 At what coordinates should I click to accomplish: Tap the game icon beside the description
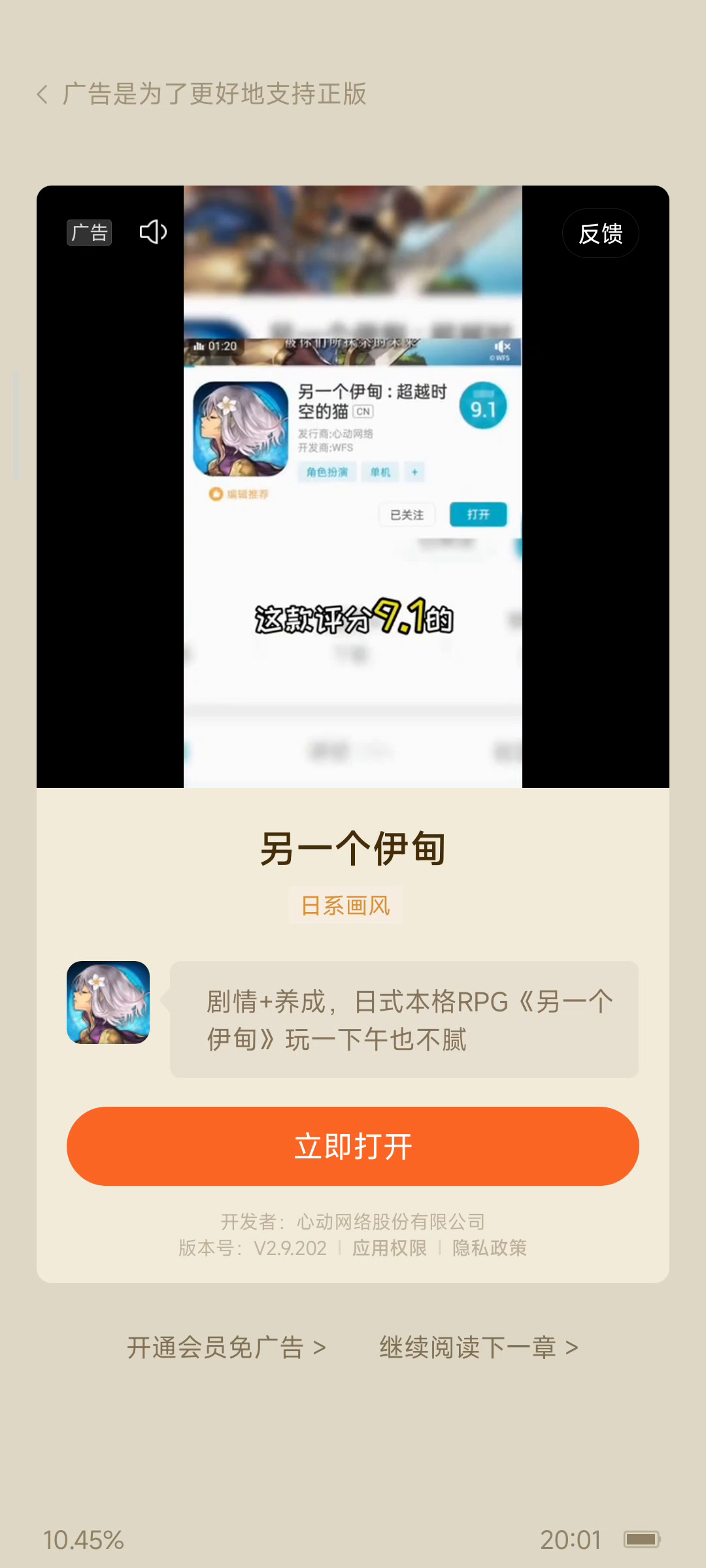click(108, 1002)
